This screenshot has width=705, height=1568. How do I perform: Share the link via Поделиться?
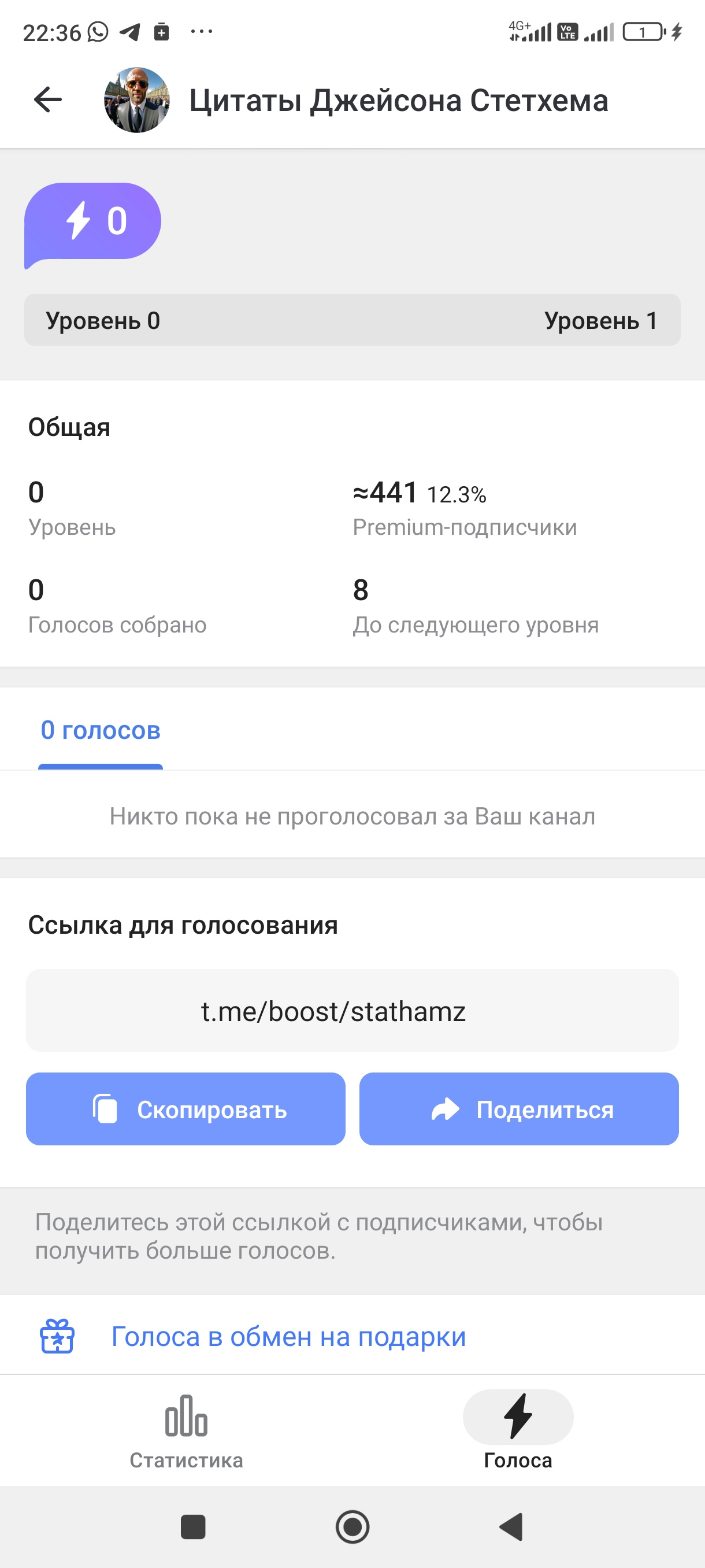point(519,1109)
